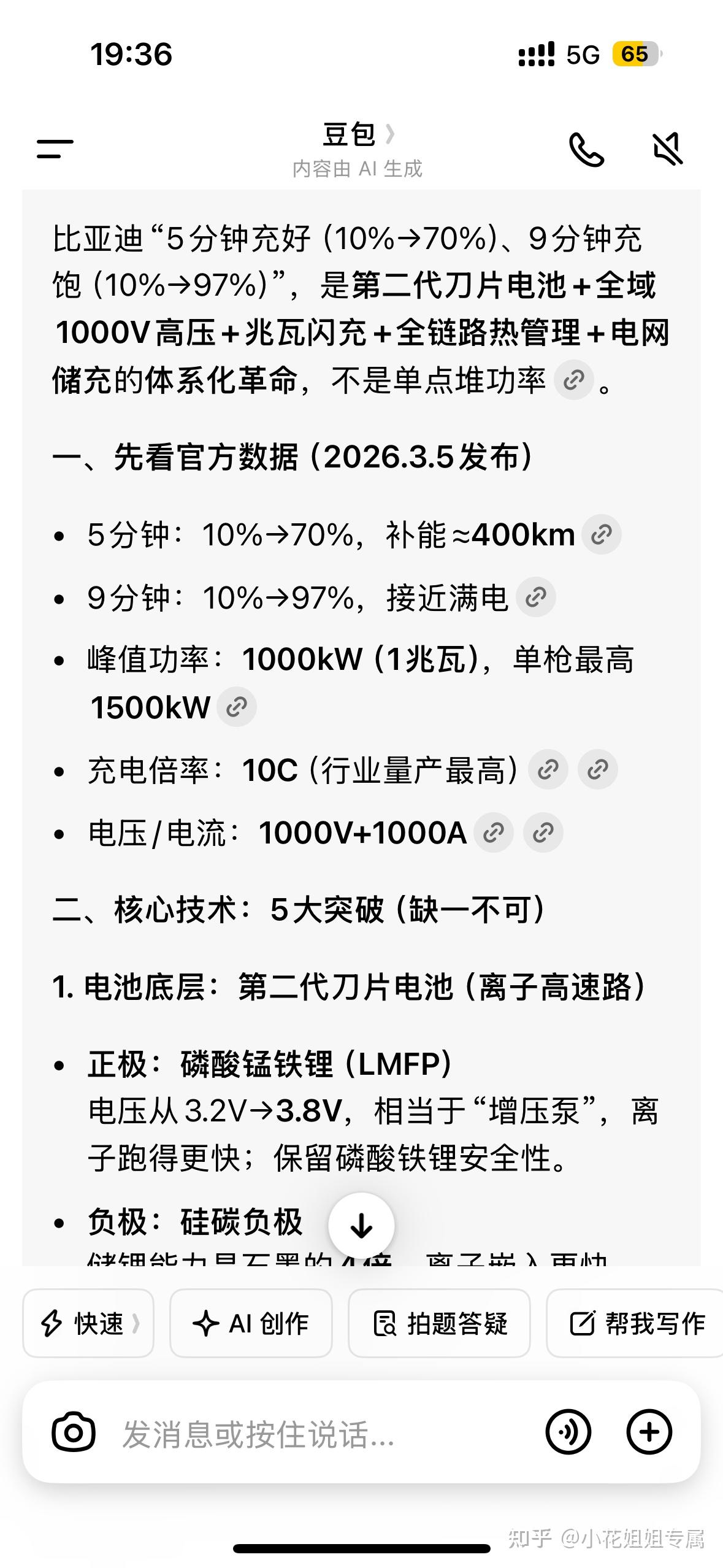Choose the AI 创作 chip
This screenshot has width=723, height=1568.
pyautogui.click(x=251, y=1323)
